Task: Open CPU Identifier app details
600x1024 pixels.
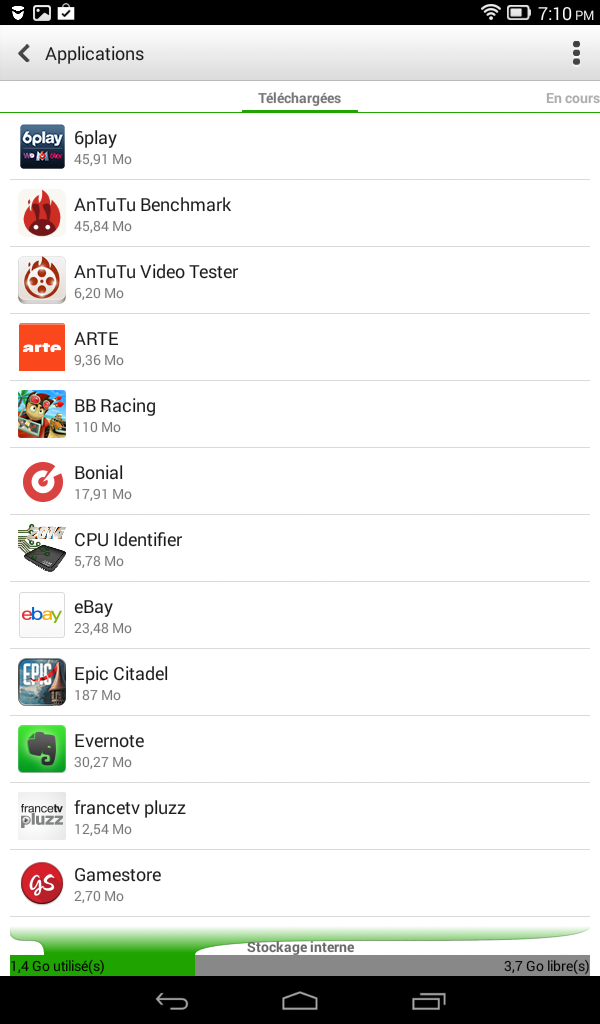Action: click(x=300, y=549)
